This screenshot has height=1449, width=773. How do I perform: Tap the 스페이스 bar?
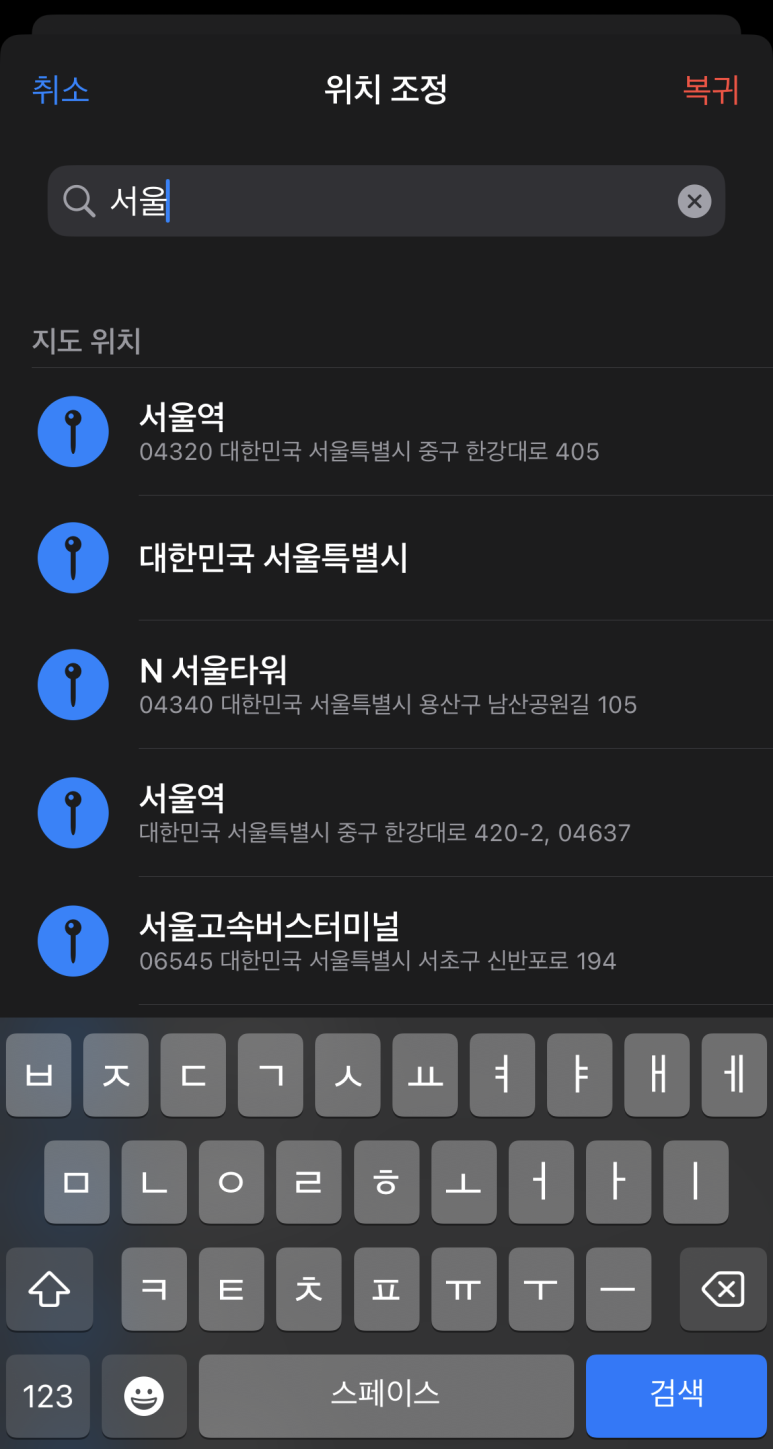pyautogui.click(x=385, y=1394)
